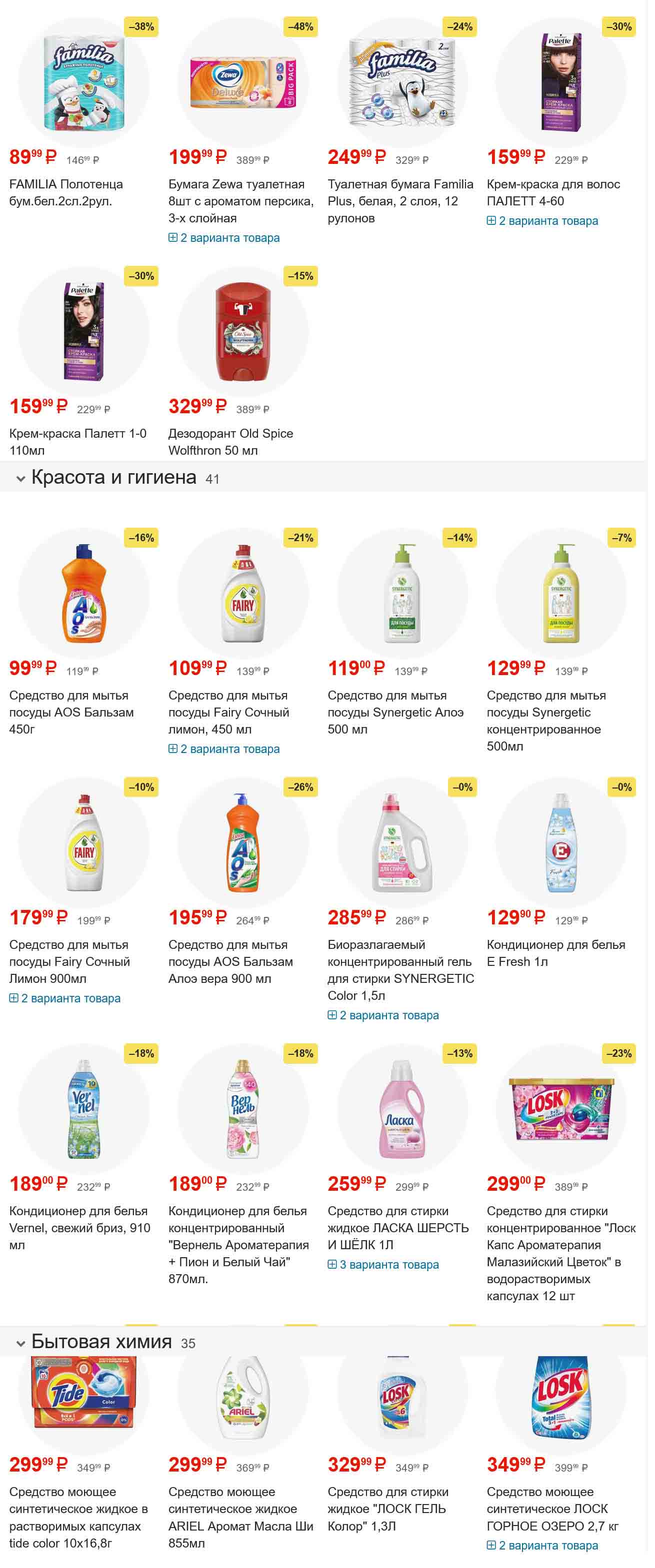Open AOS Бальзам Алоэ вера 900 мл
The height and width of the screenshot is (1568, 655).
pos(230,961)
